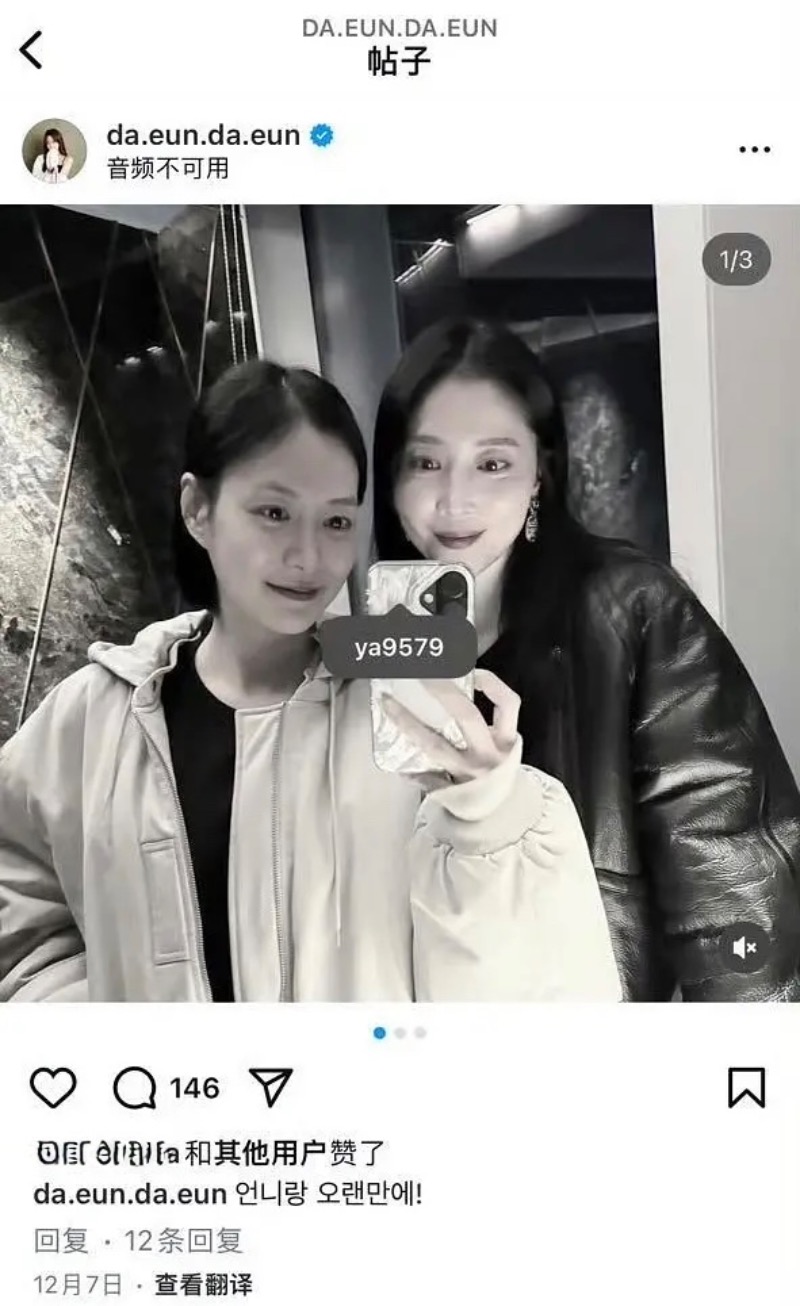800x1306 pixels.
Task: Open the comments bubble icon
Action: pyautogui.click(x=135, y=1088)
